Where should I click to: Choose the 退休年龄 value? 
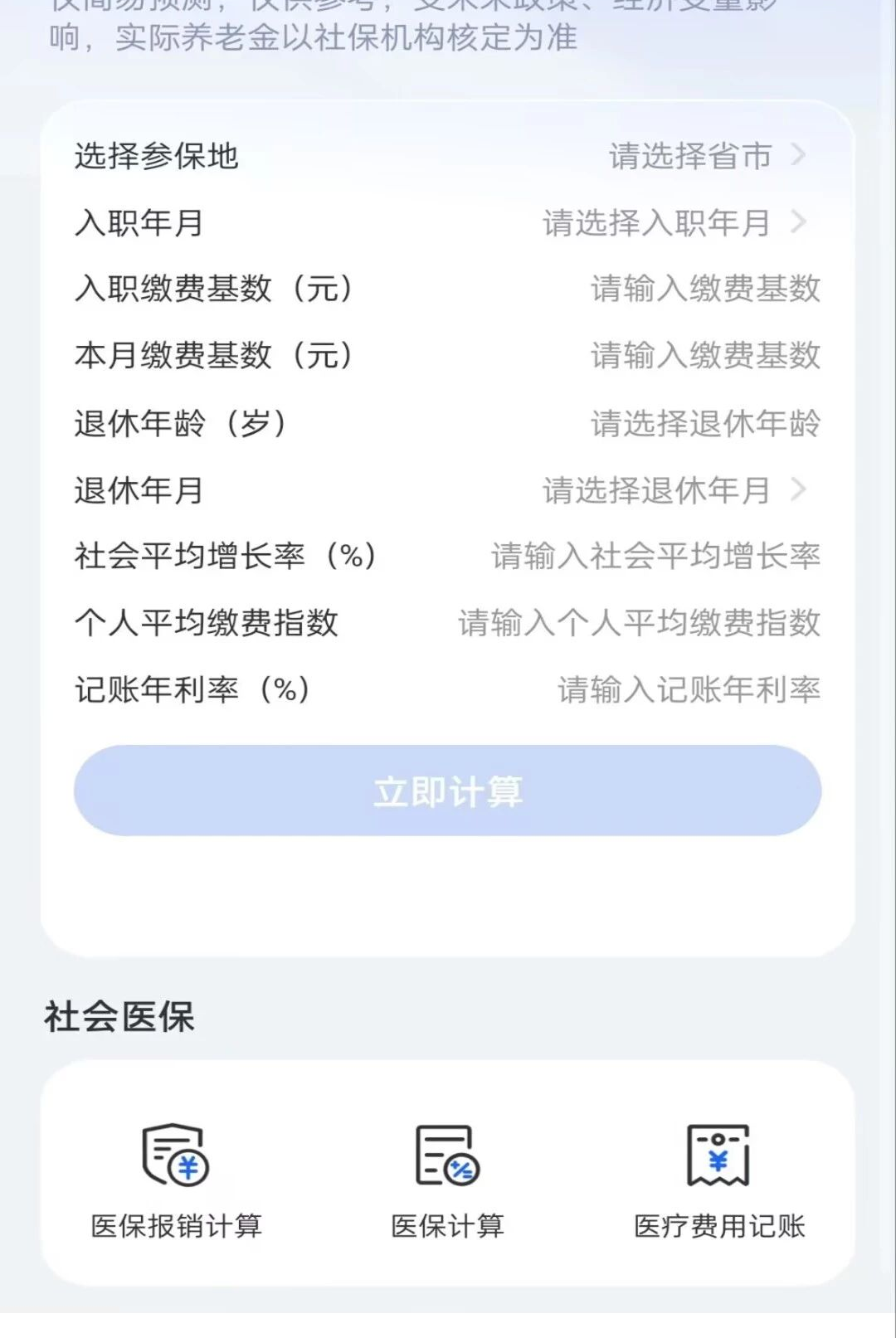pyautogui.click(x=705, y=423)
